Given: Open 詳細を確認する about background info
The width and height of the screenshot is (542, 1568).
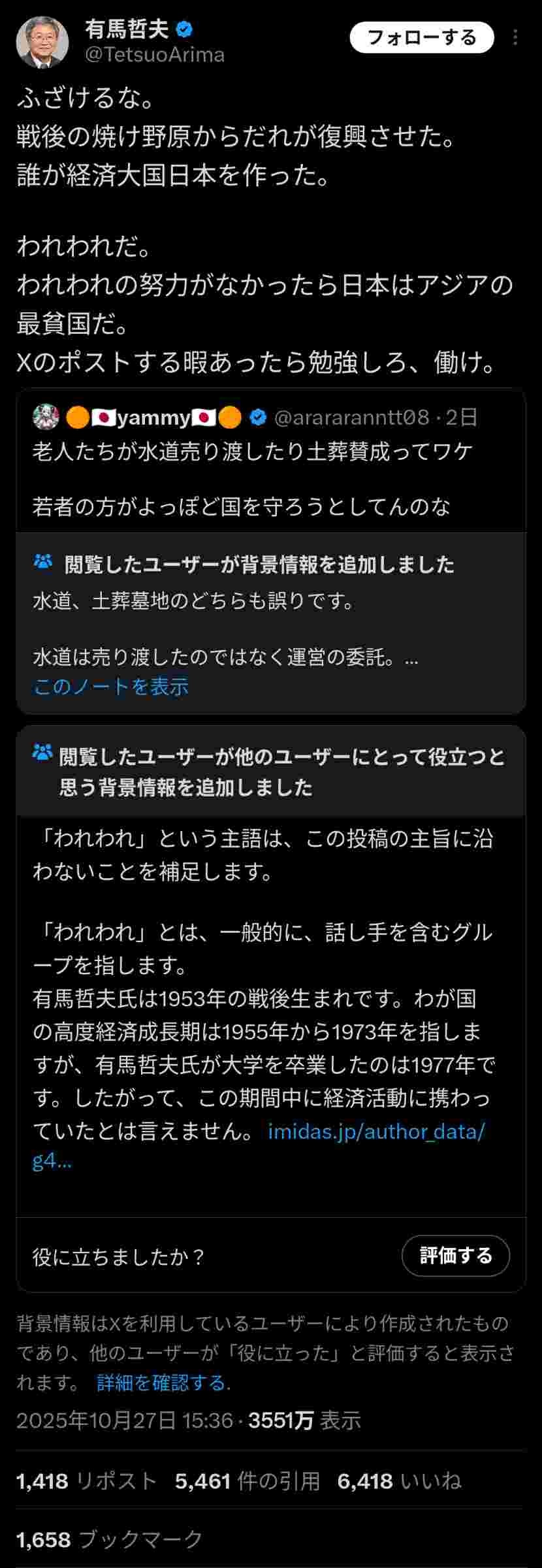Looking at the screenshot, I should [x=163, y=1382].
